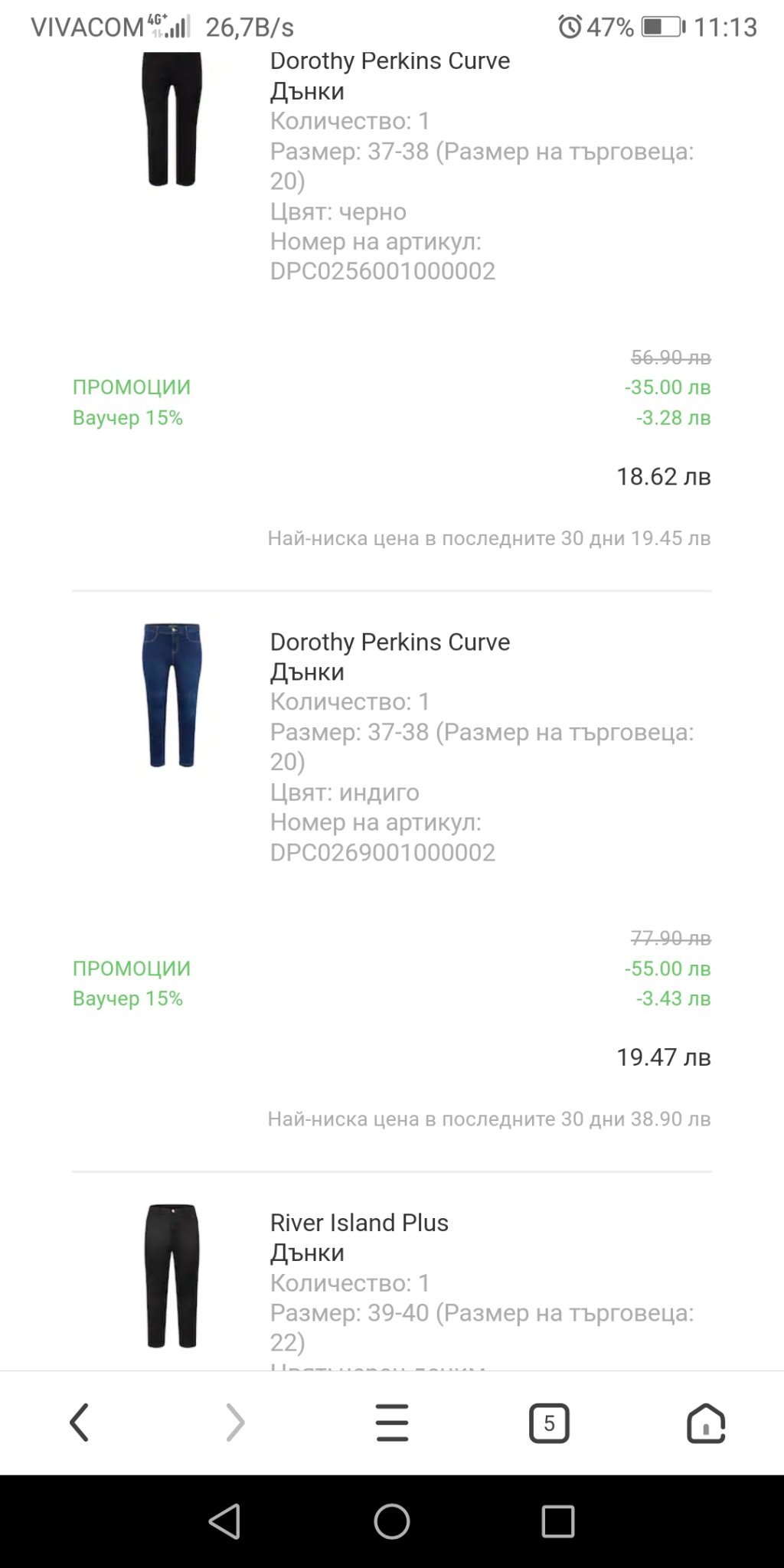Go back to the previous page
This screenshot has width=784, height=1568.
[x=80, y=1423]
